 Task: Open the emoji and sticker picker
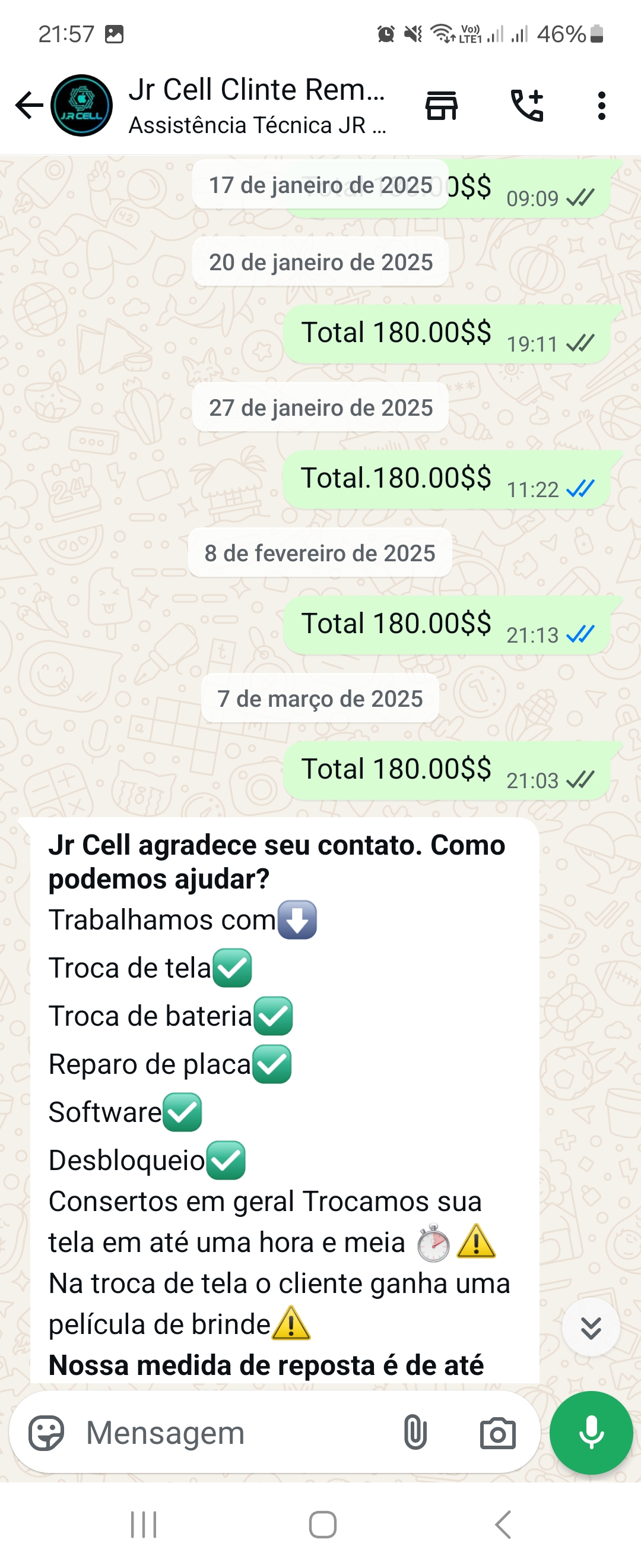(46, 1433)
